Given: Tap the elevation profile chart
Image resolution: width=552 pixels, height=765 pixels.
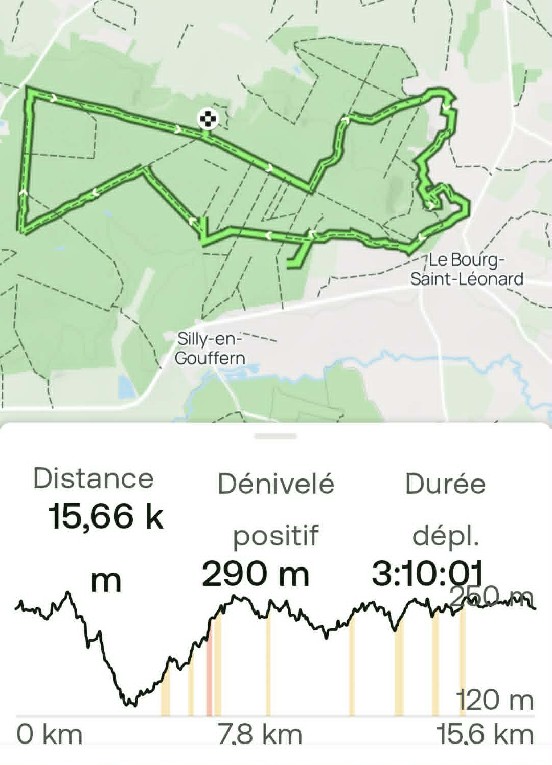Looking at the screenshot, I should pyautogui.click(x=276, y=654).
